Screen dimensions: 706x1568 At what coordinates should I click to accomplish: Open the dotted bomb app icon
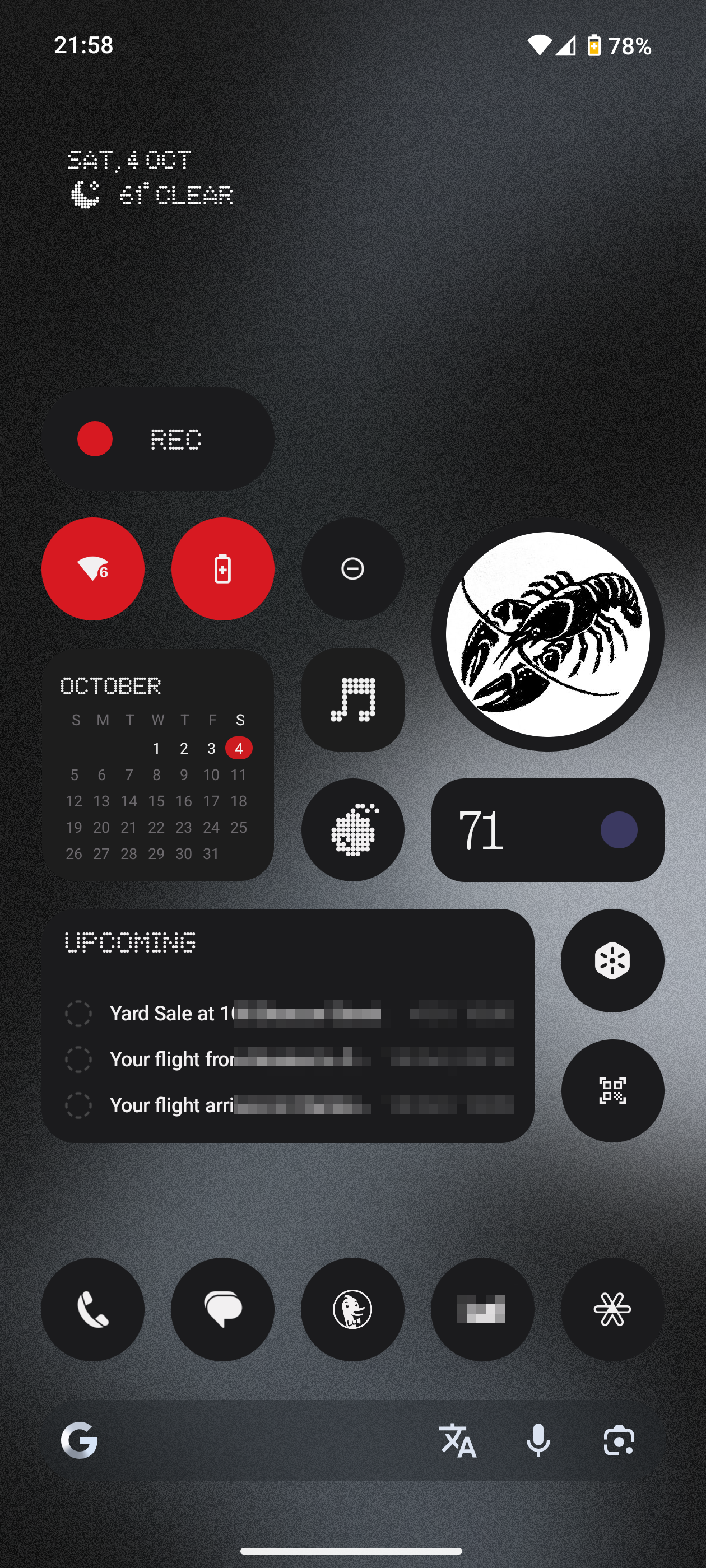[352, 830]
